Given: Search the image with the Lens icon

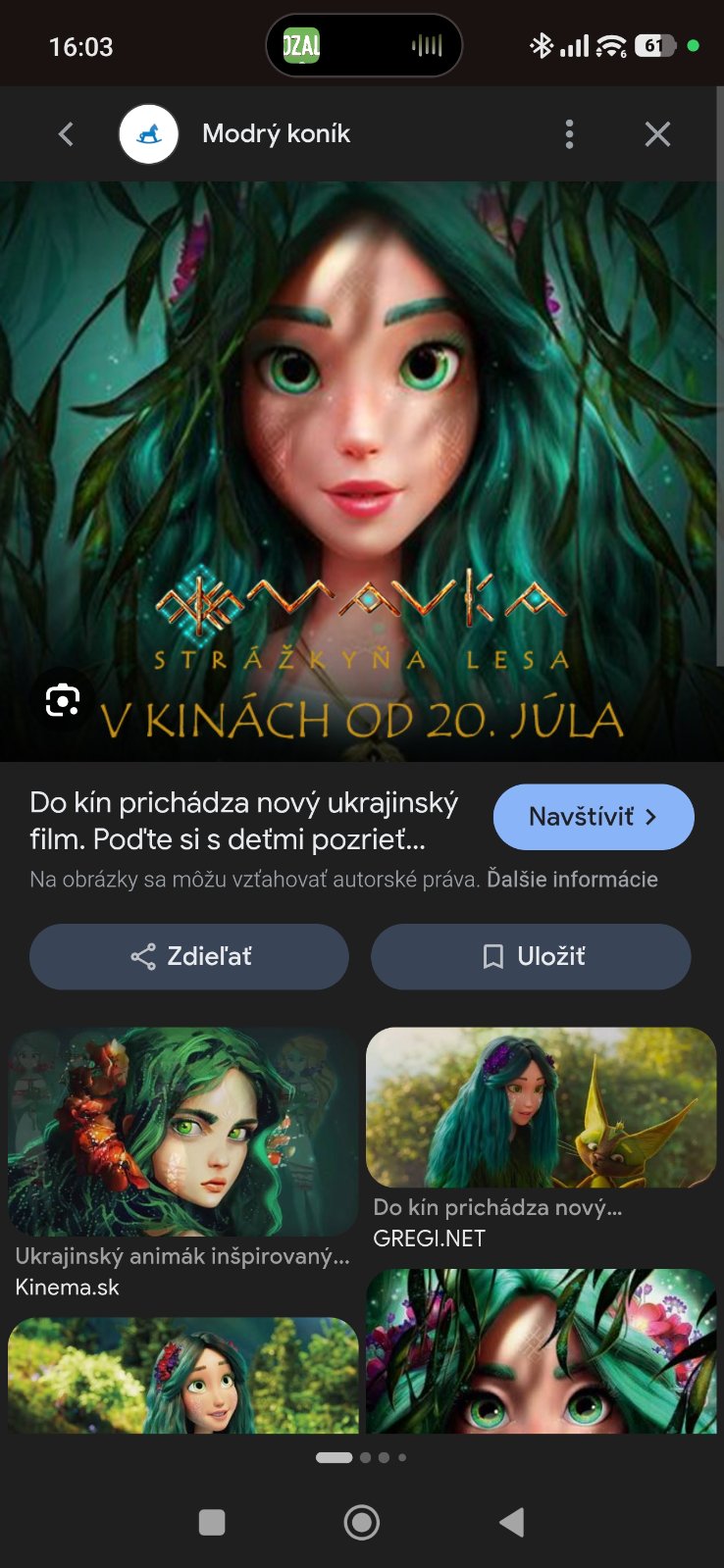Looking at the screenshot, I should pyautogui.click(x=62, y=700).
